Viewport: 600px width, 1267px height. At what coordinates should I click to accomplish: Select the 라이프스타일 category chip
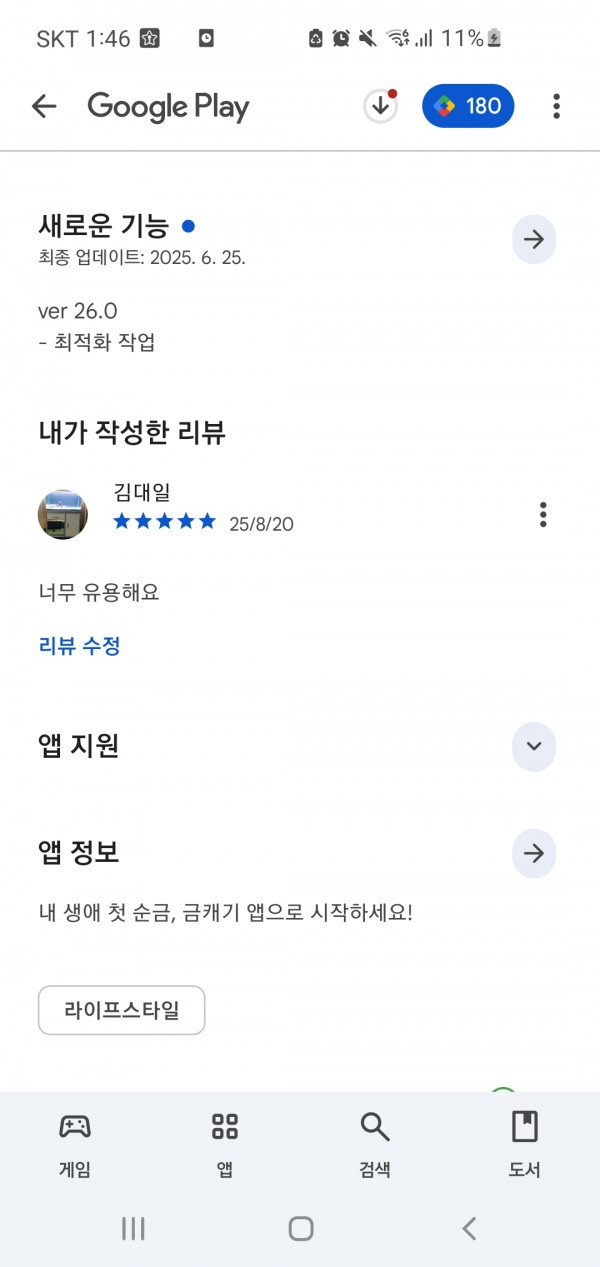pos(121,1010)
